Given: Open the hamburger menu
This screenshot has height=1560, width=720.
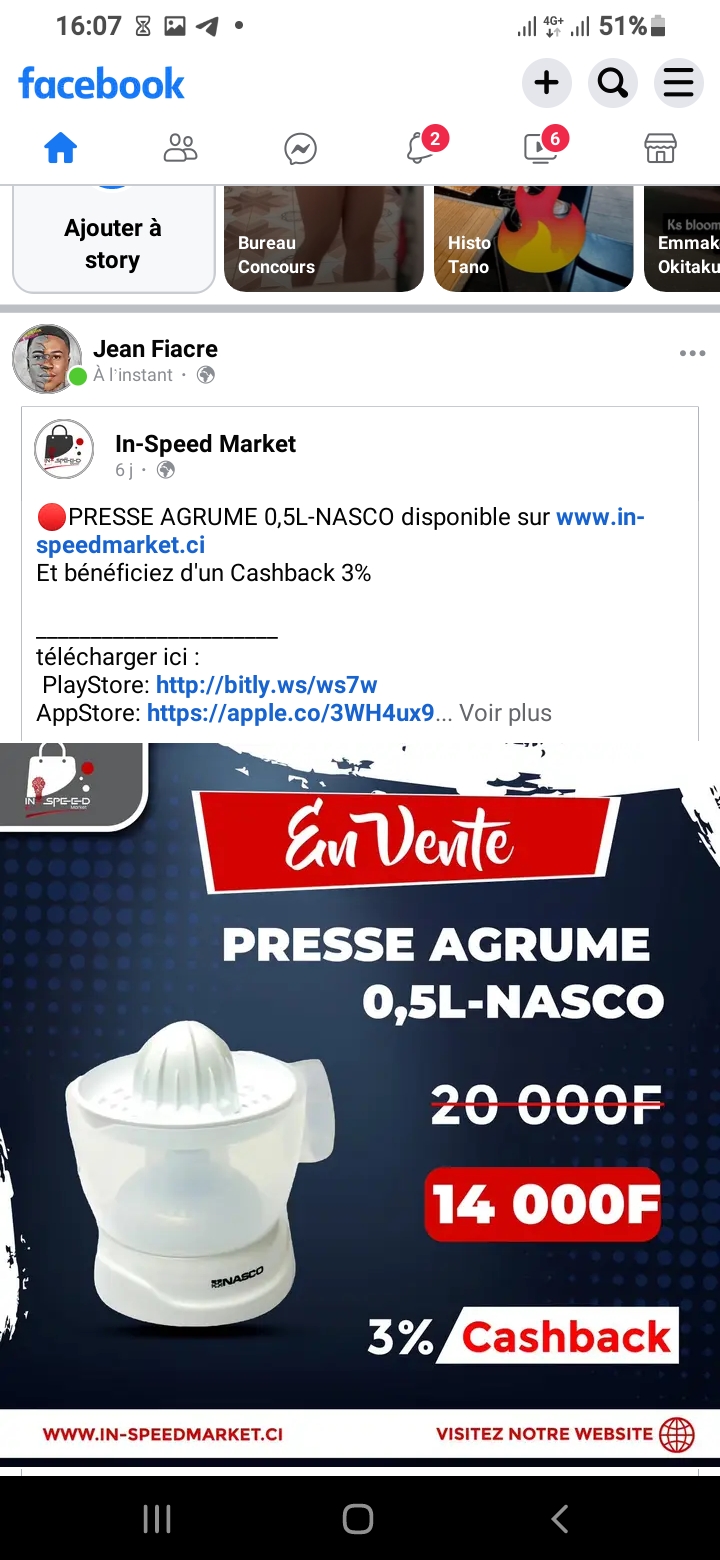Looking at the screenshot, I should pos(678,83).
